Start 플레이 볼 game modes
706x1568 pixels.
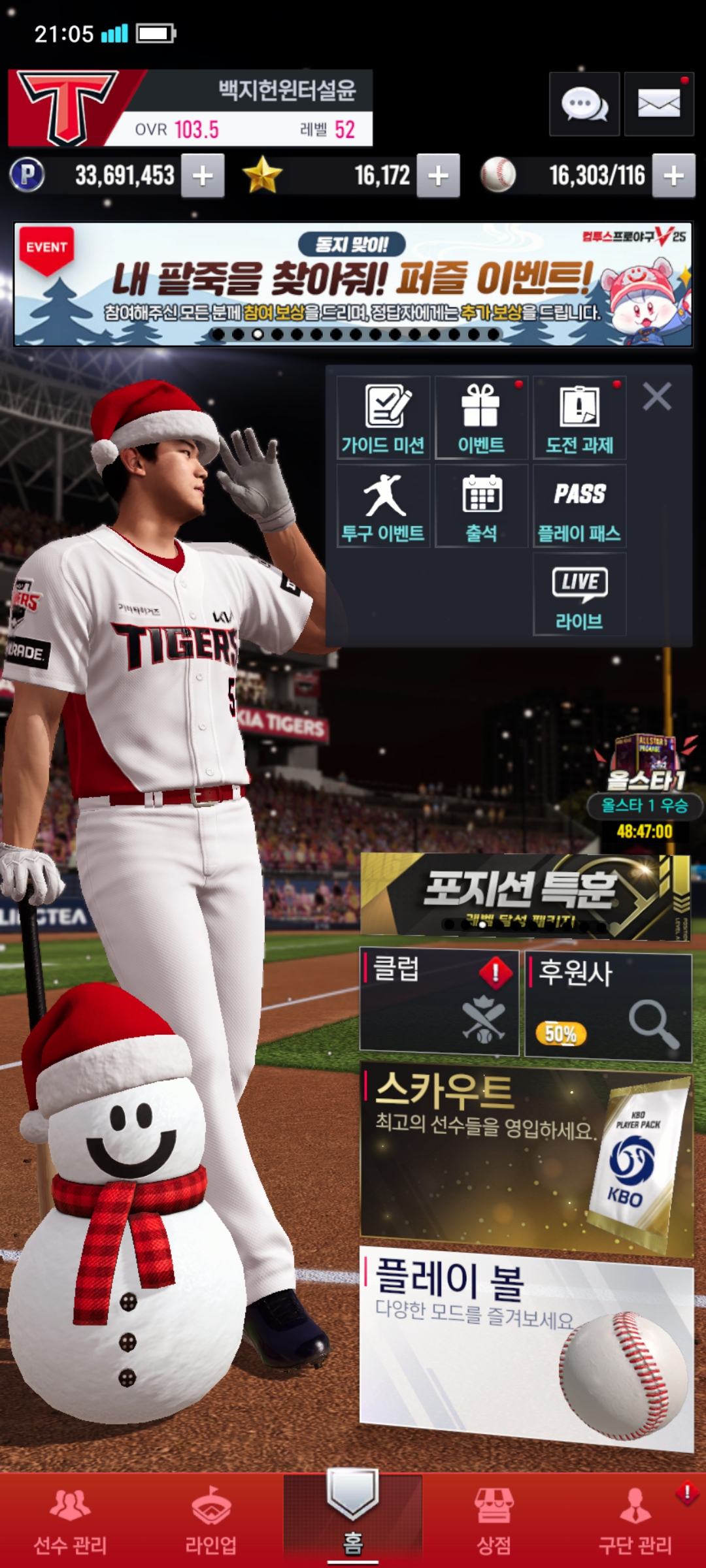pyautogui.click(x=526, y=1346)
